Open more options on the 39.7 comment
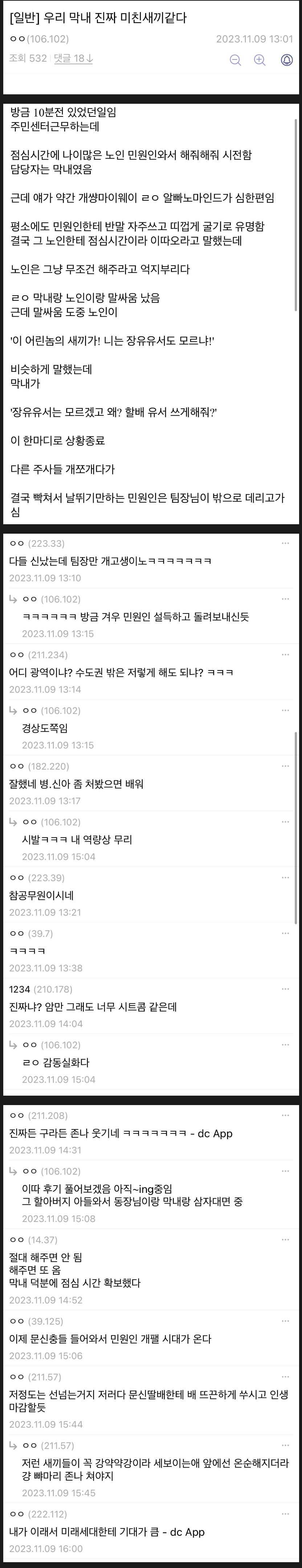Screen dimensions: 302x1568 [285, 932]
